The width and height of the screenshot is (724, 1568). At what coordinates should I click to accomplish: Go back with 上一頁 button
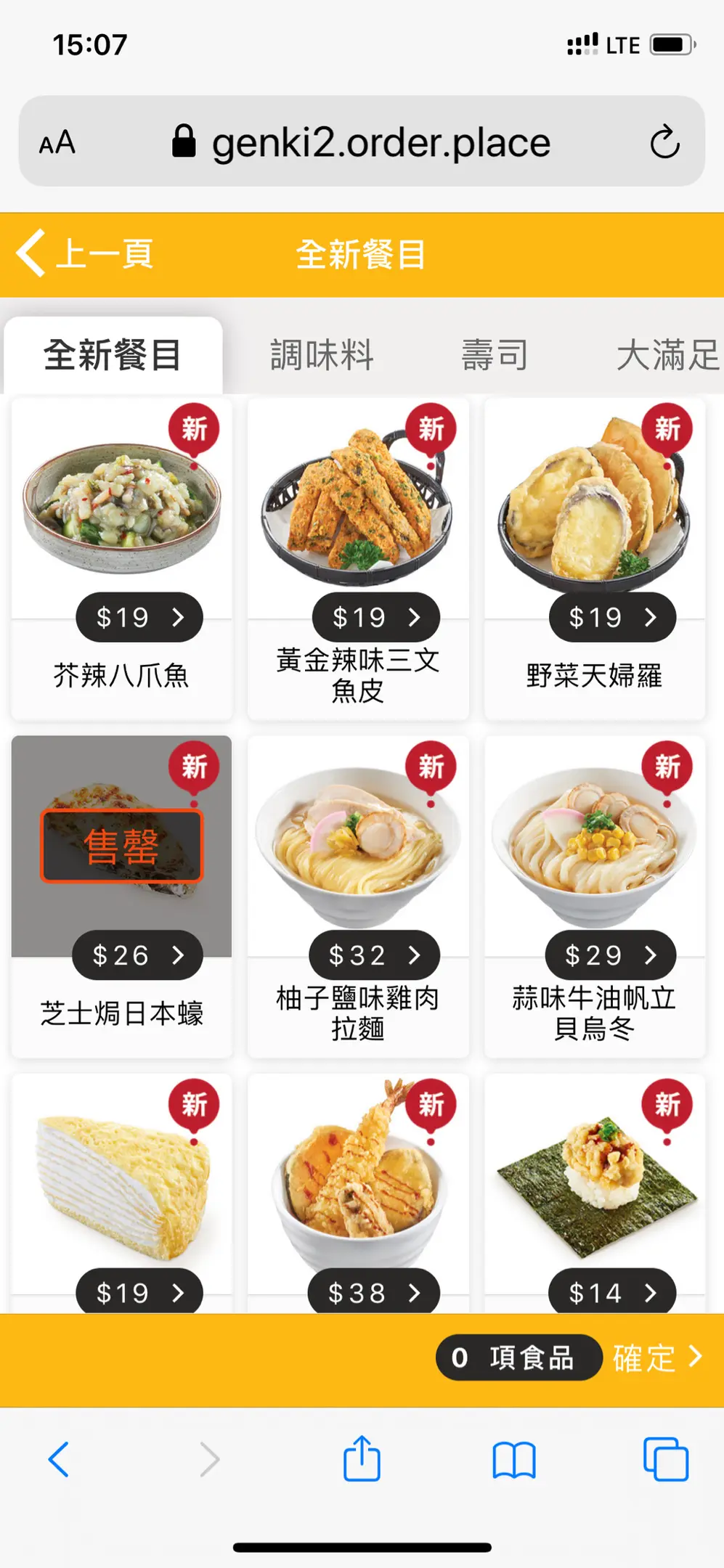(x=86, y=254)
